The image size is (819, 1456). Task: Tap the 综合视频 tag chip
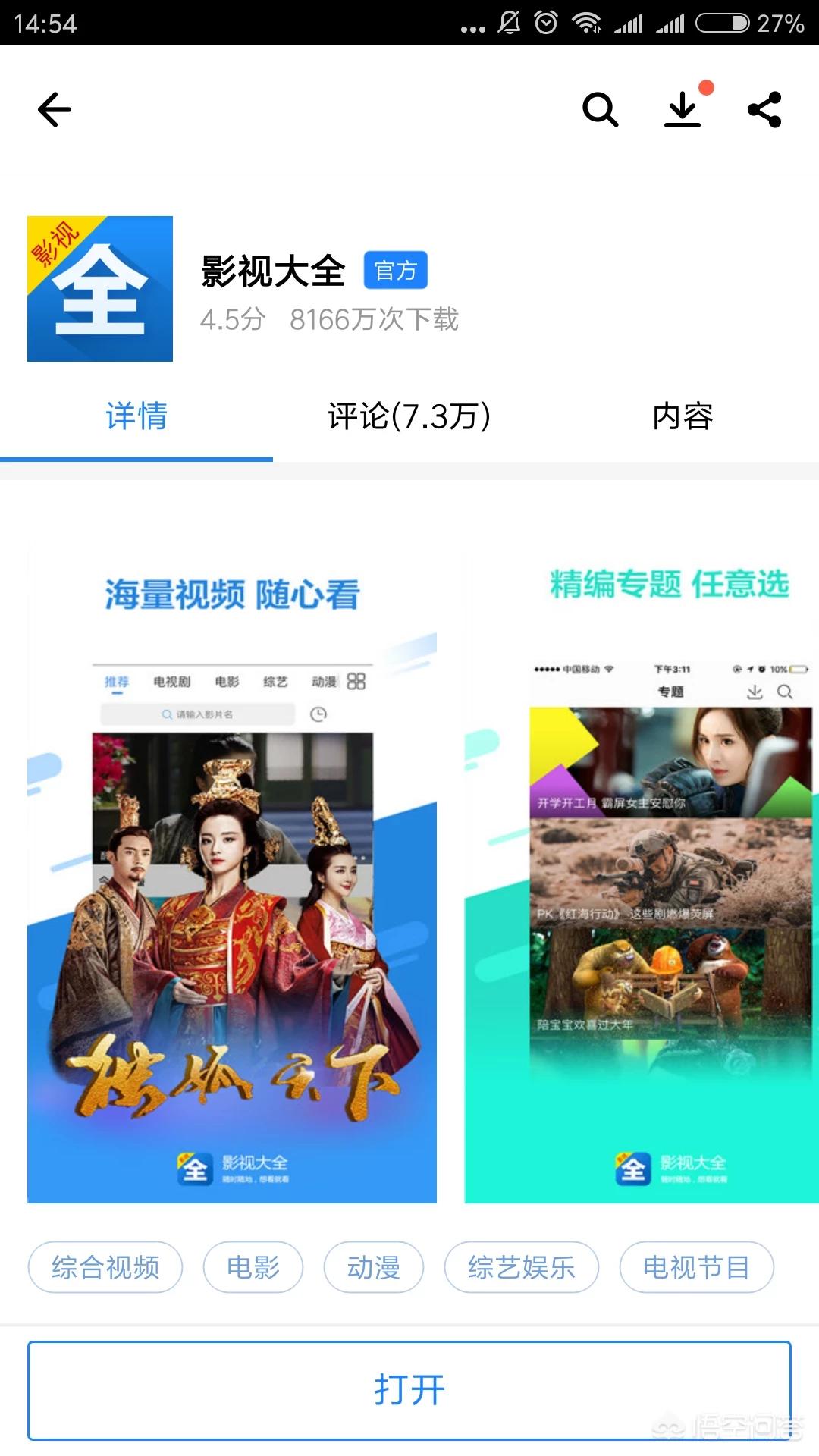tap(105, 1267)
